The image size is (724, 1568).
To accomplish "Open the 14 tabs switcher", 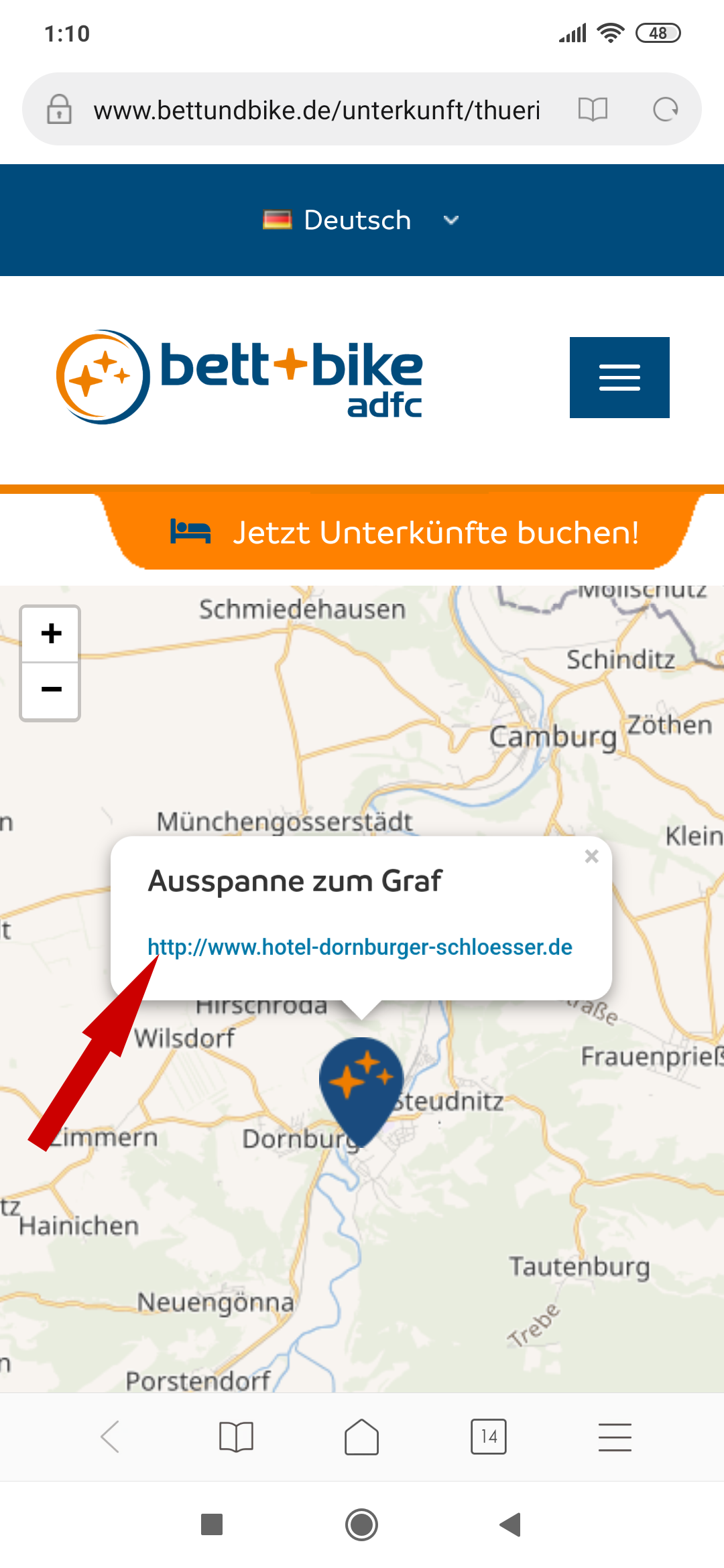I will click(489, 1437).
